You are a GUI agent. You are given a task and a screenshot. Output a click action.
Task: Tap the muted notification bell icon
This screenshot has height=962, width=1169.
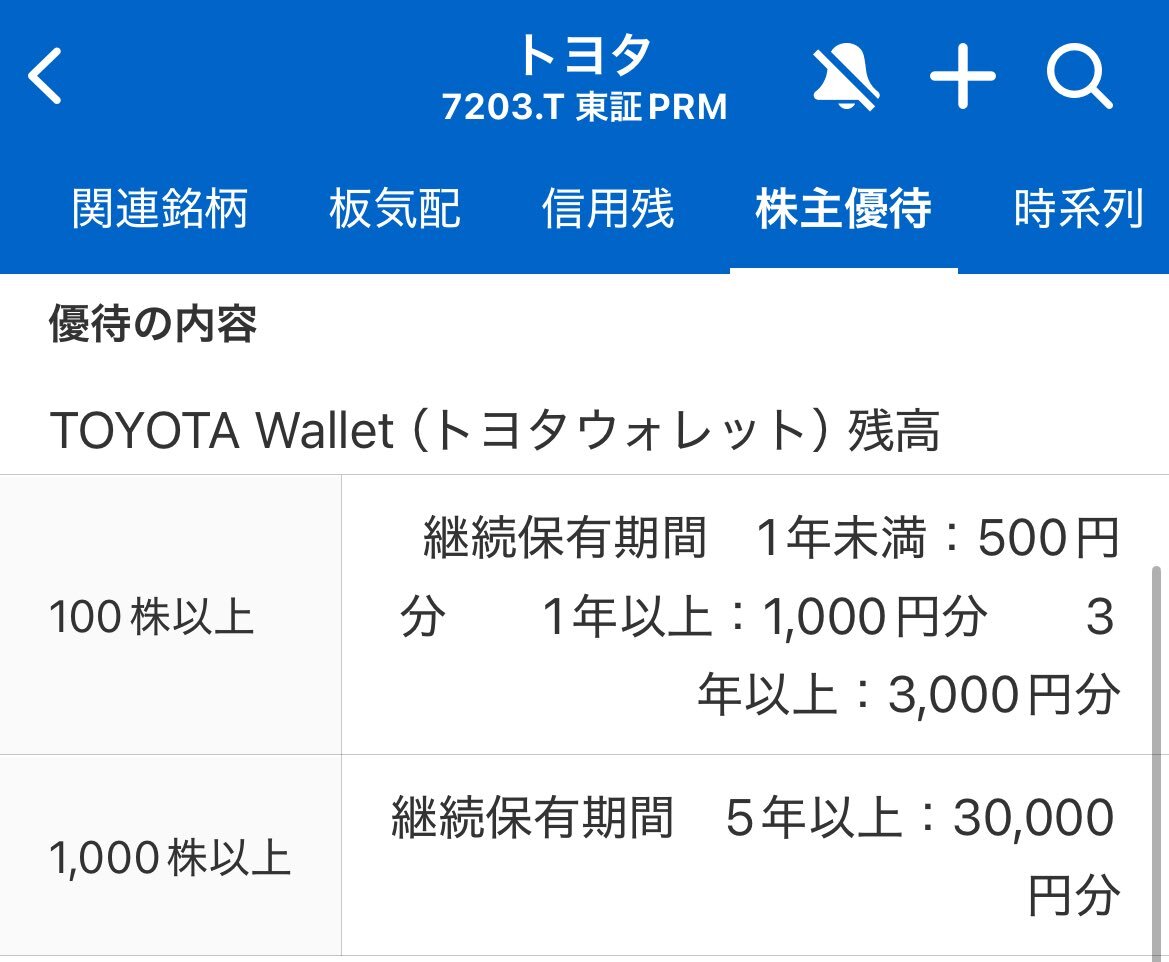[x=845, y=77]
